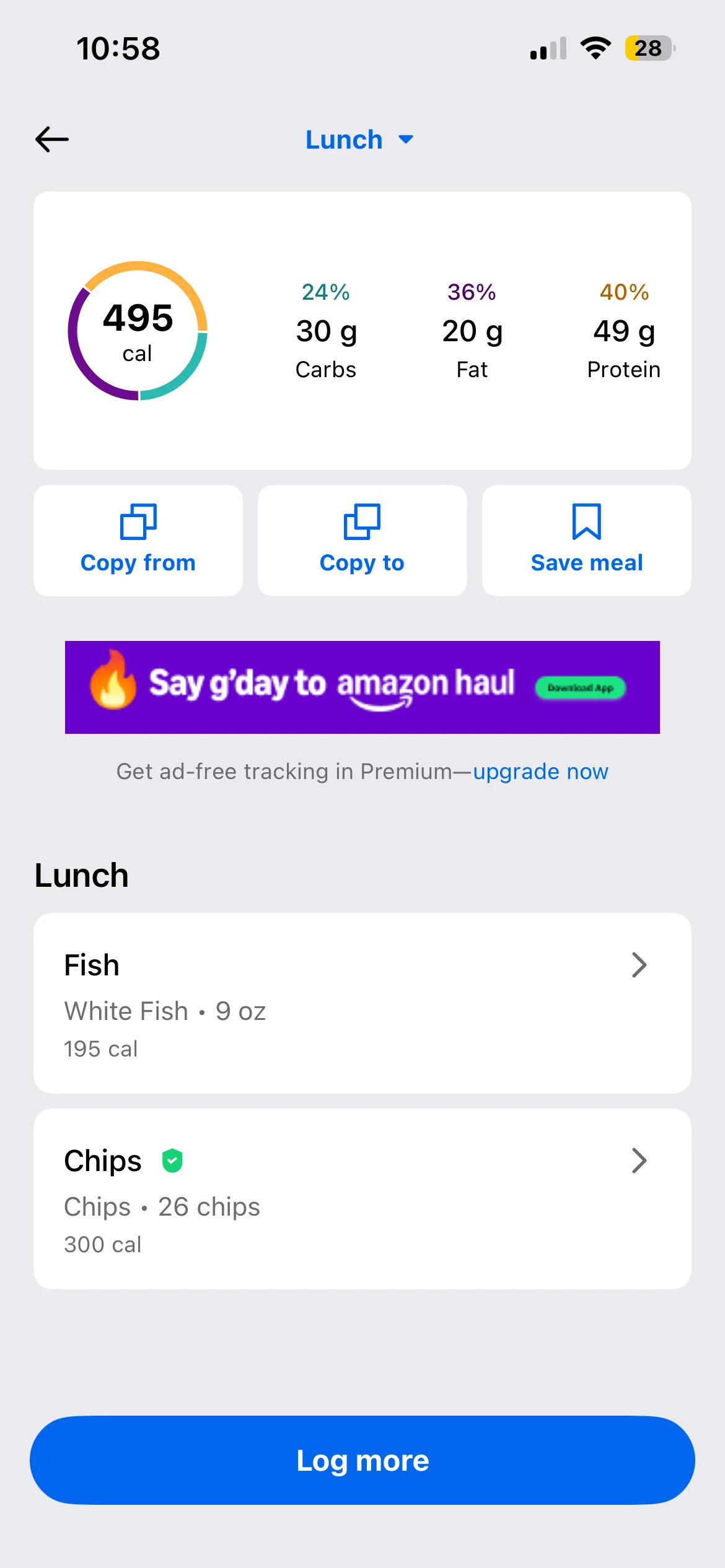Open the Amazon Haul ad banner
The image size is (725, 1568).
(x=362, y=687)
